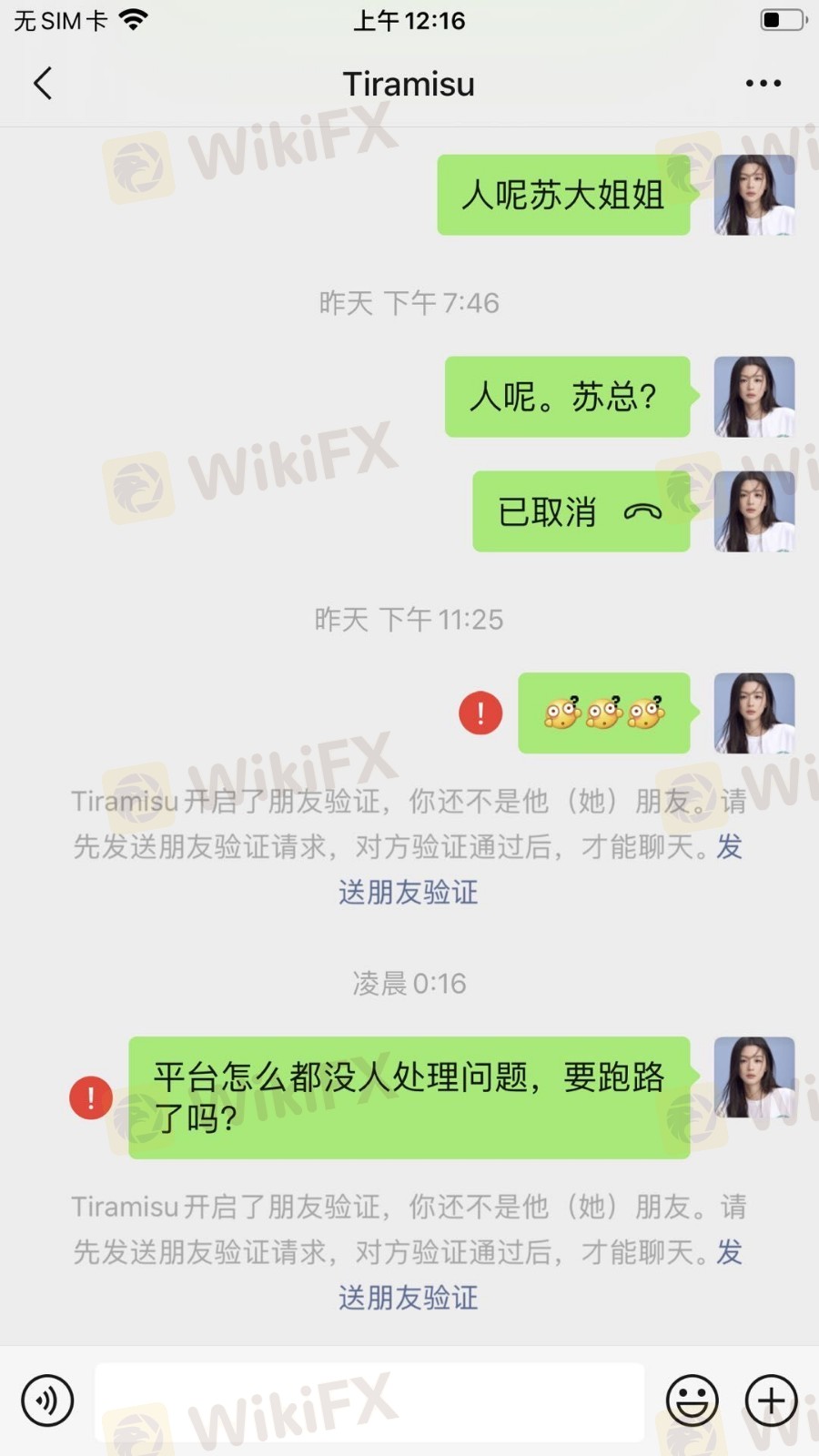Switch to voice message input
The image size is (819, 1456).
pyautogui.click(x=47, y=1400)
